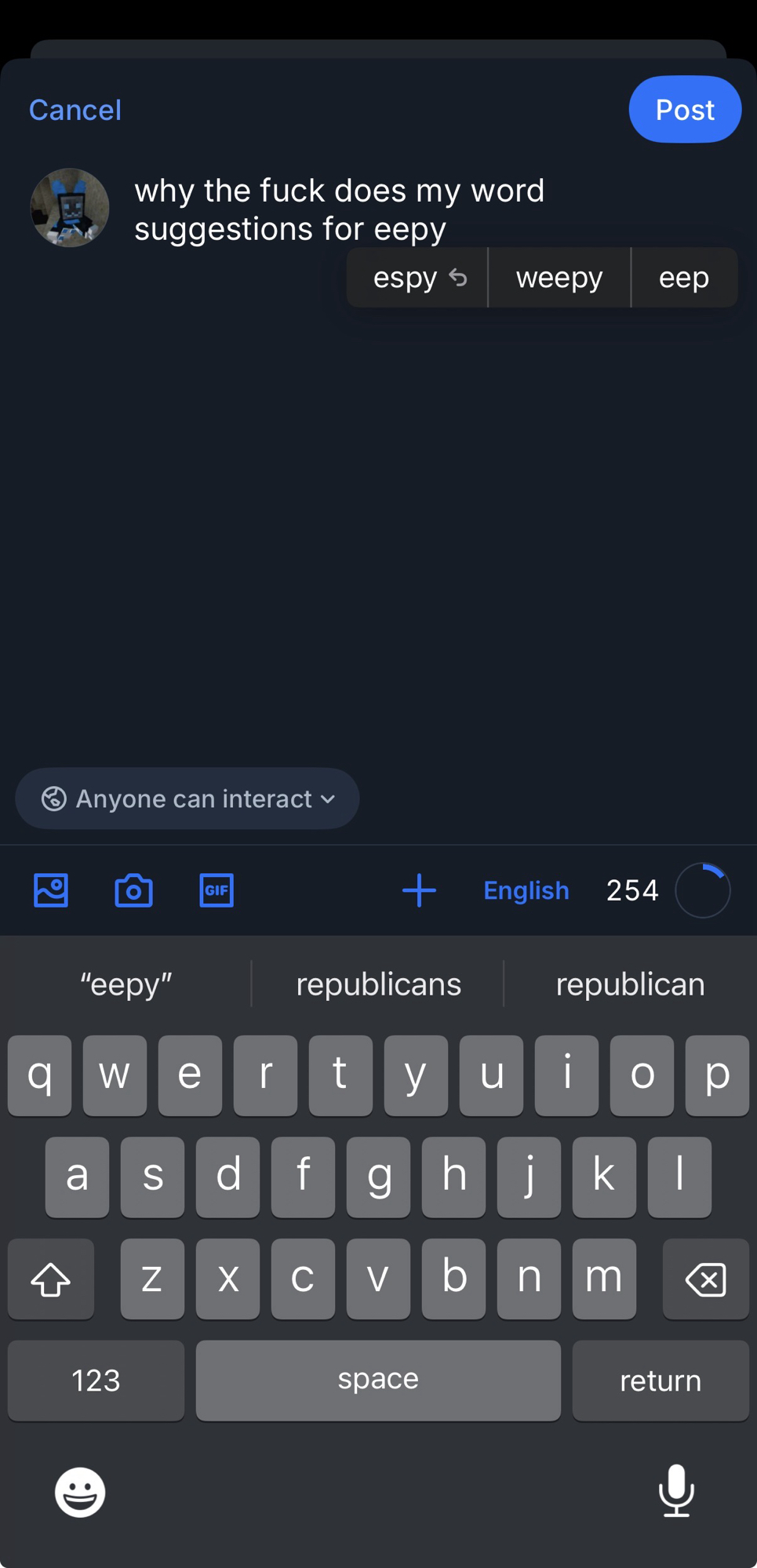Viewport: 757px width, 1568px height.
Task: Change post language from English
Action: pyautogui.click(x=526, y=890)
